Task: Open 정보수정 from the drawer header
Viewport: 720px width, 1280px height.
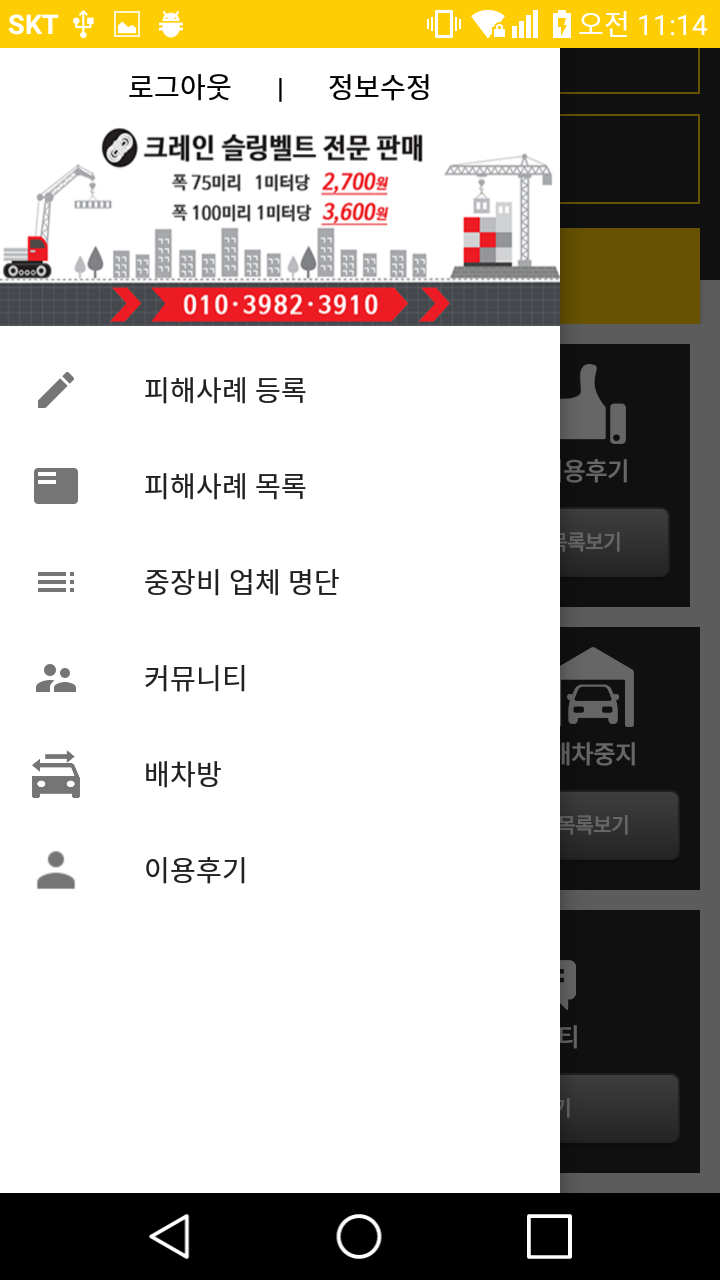Action: click(x=379, y=88)
